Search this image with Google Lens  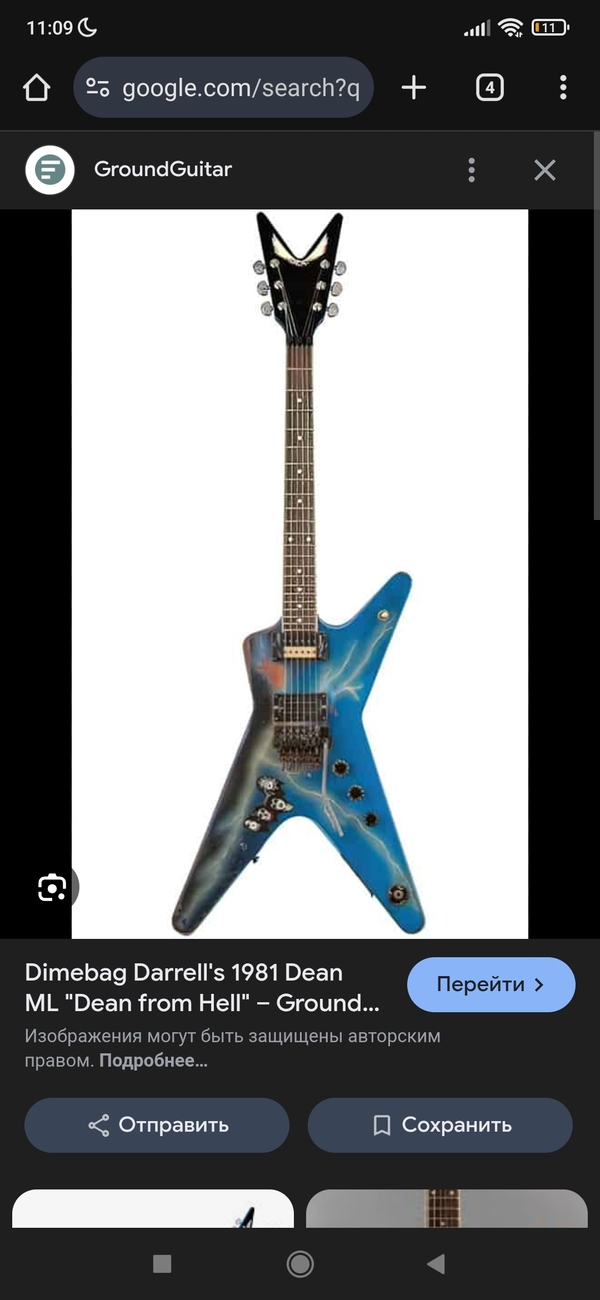pos(52,887)
